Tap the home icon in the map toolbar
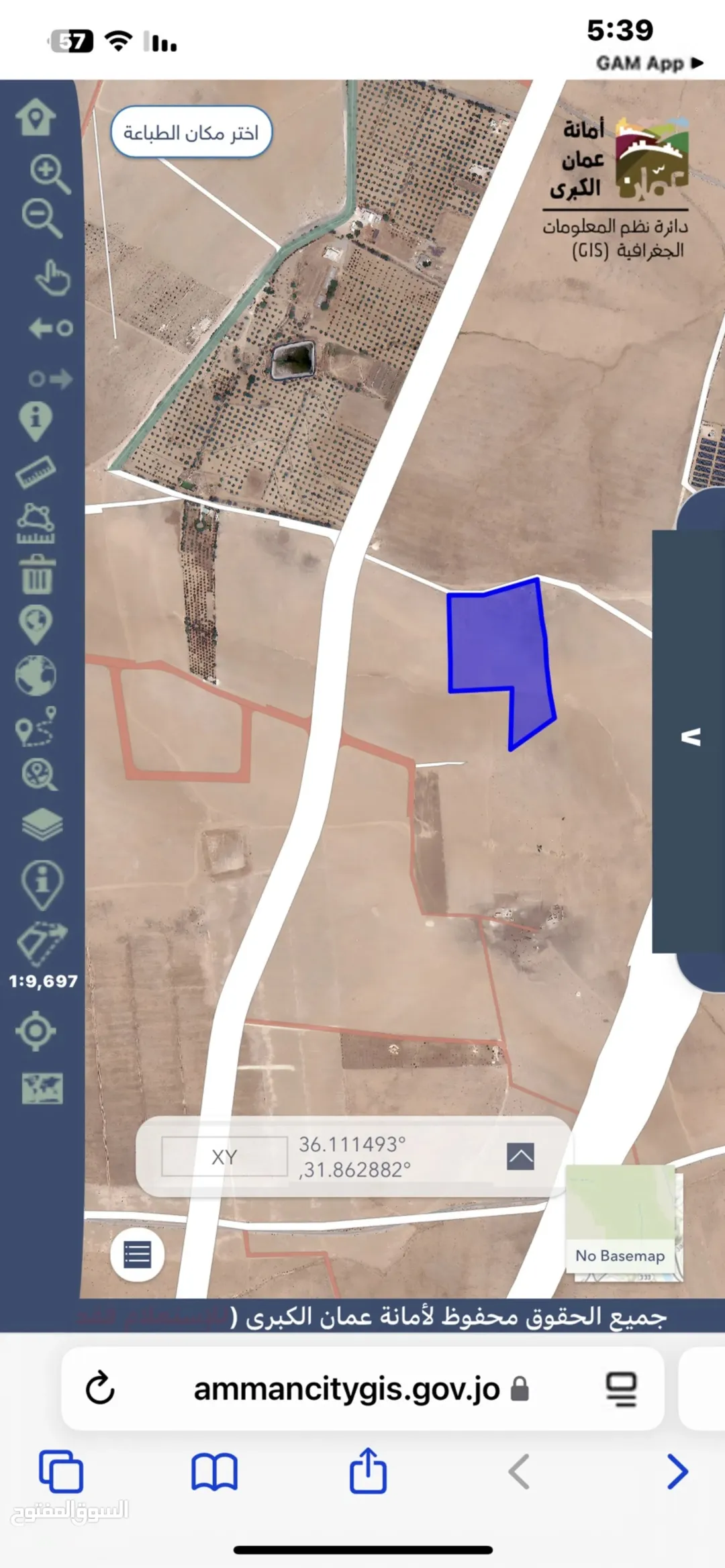The height and width of the screenshot is (1568, 725). coord(36,117)
